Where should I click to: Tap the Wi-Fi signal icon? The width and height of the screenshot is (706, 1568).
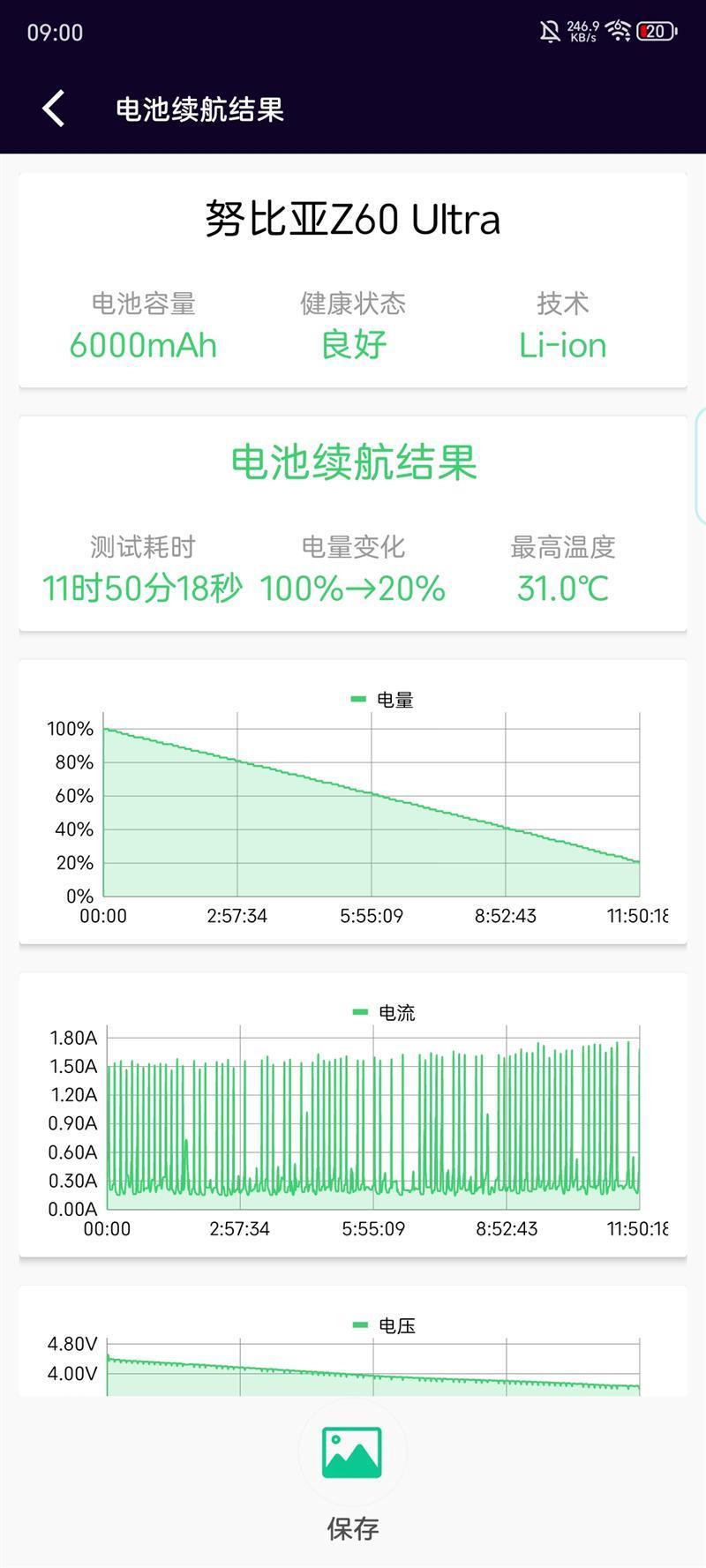(x=617, y=29)
